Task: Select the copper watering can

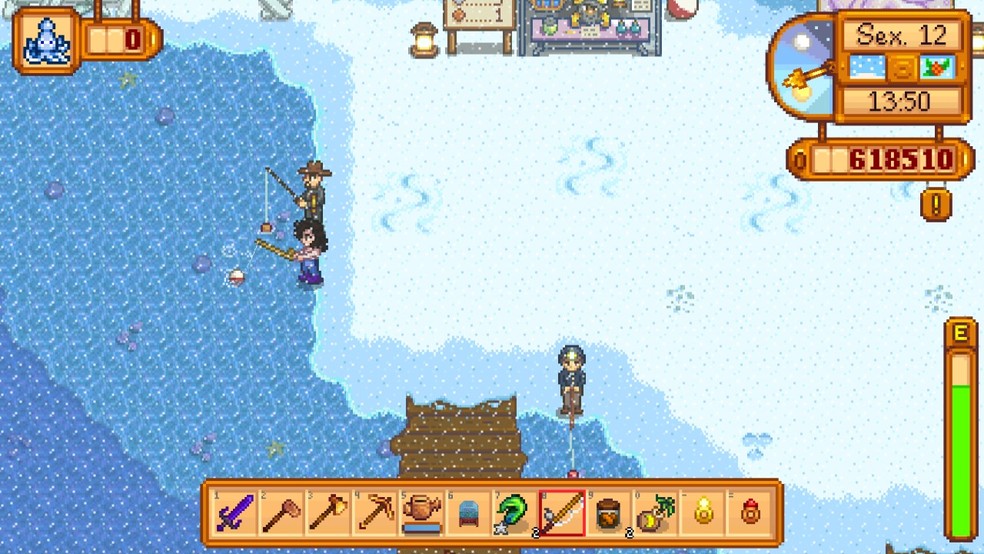Action: tap(423, 513)
